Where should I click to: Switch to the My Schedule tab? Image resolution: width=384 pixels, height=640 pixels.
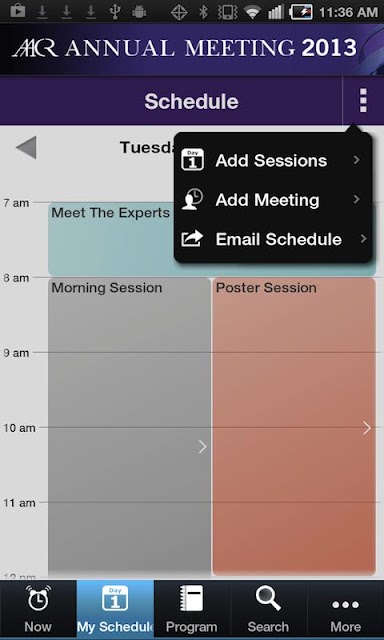click(x=115, y=609)
